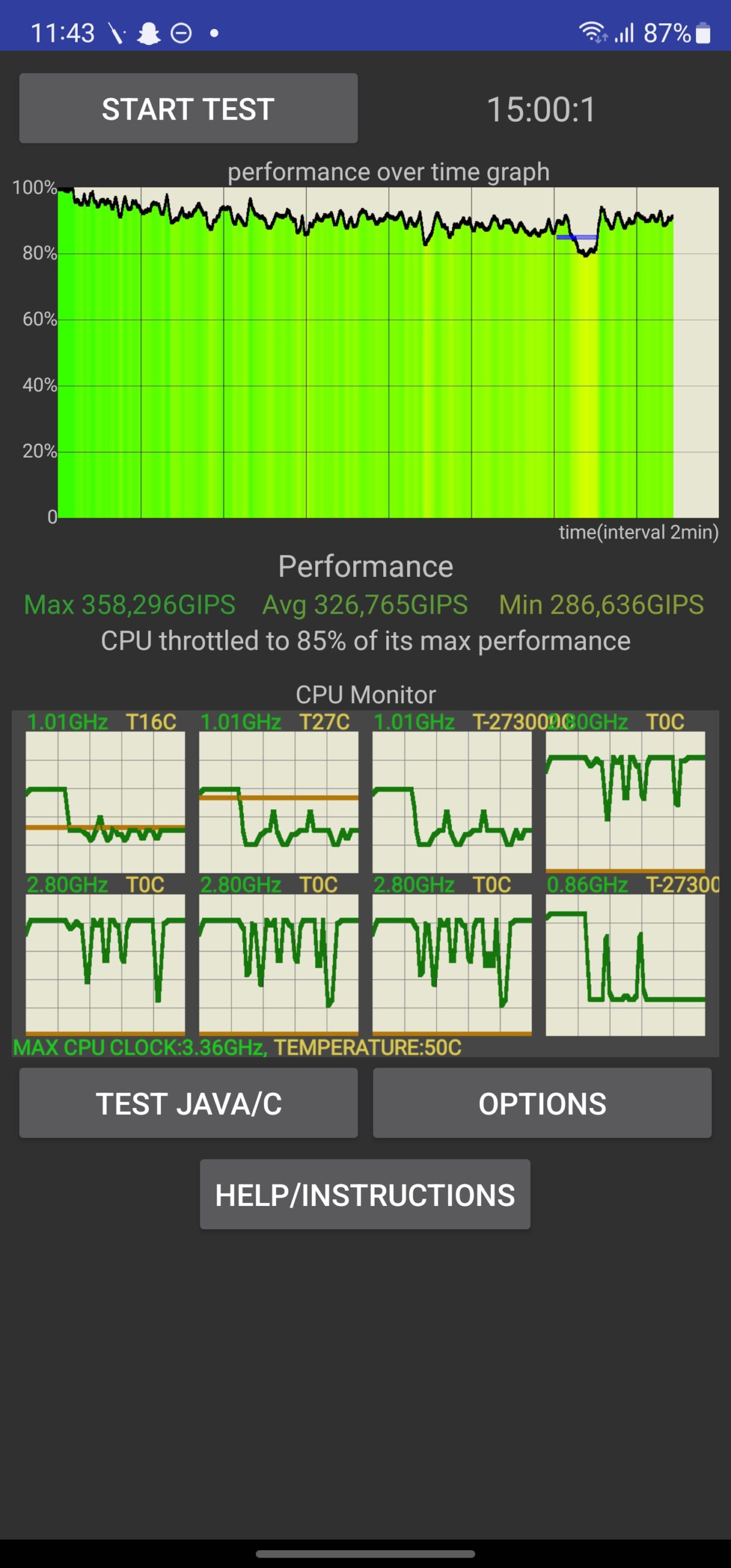Select the Max 358,296GIPS value
731x1568 pixels.
[129, 604]
